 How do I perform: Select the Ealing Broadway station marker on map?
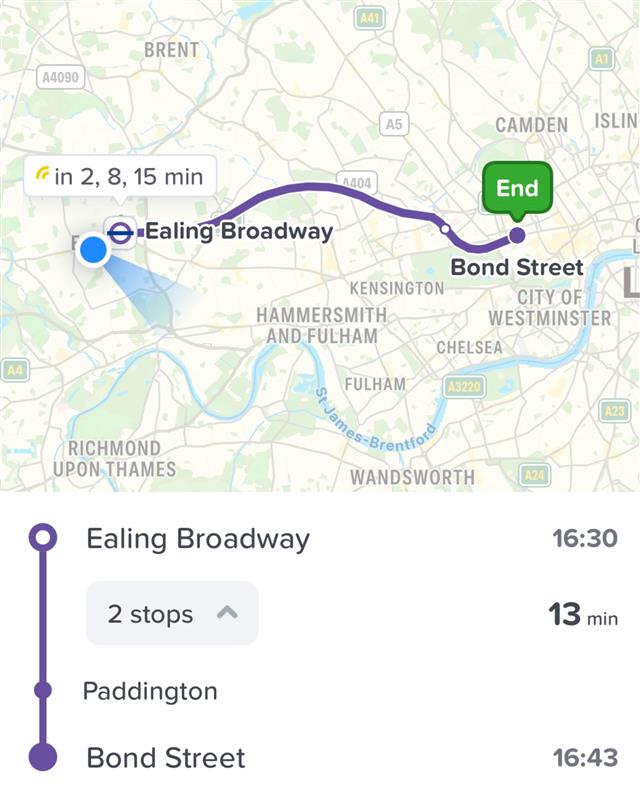[121, 233]
